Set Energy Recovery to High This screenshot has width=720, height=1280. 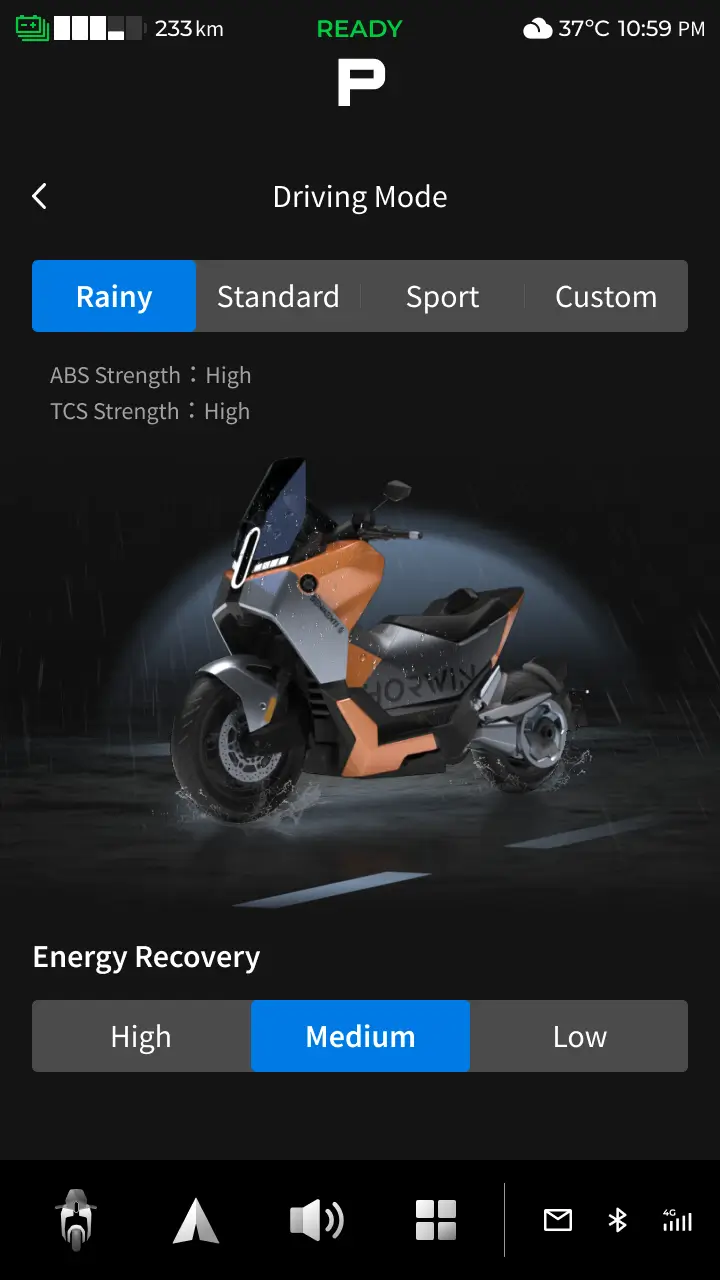coord(141,1036)
